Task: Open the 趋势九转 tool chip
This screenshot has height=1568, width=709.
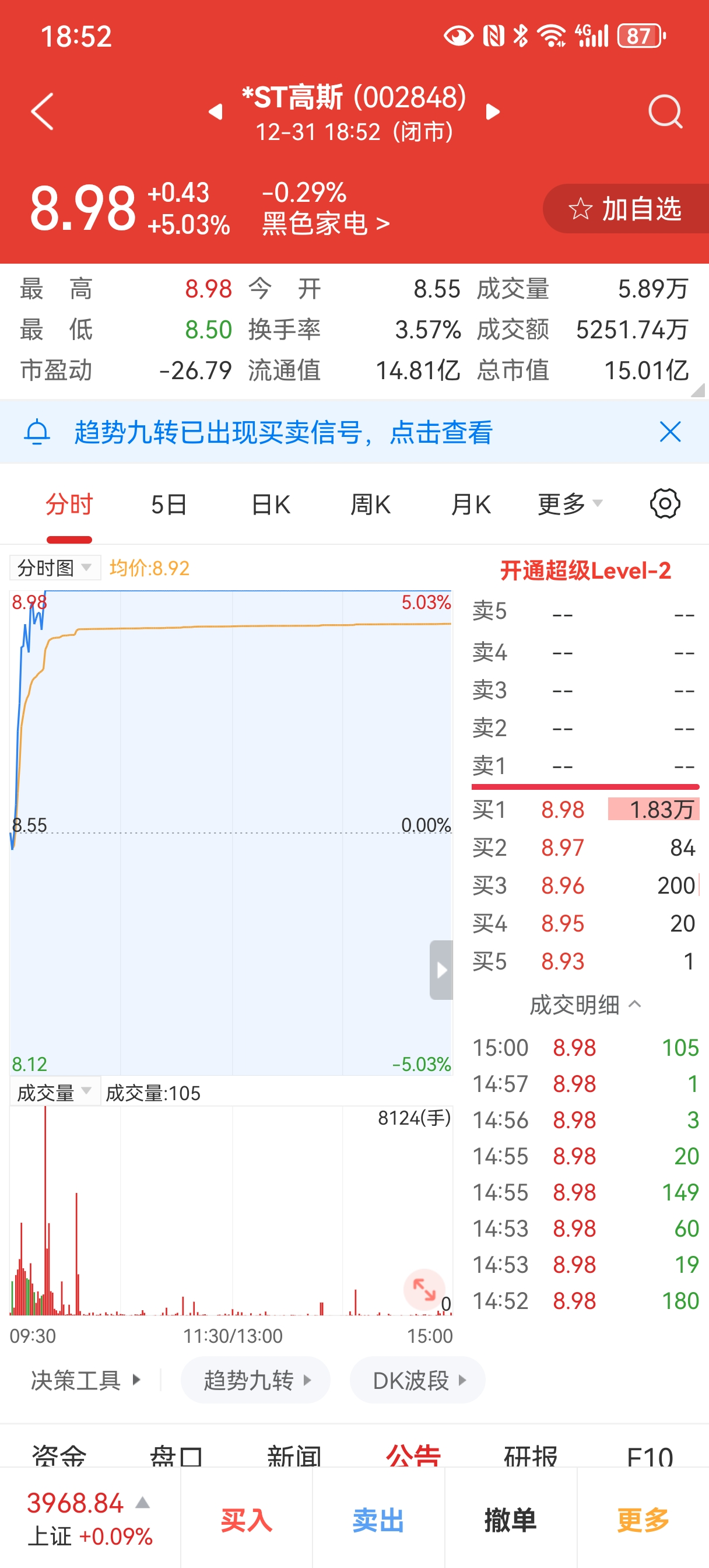Action: coord(255,1380)
